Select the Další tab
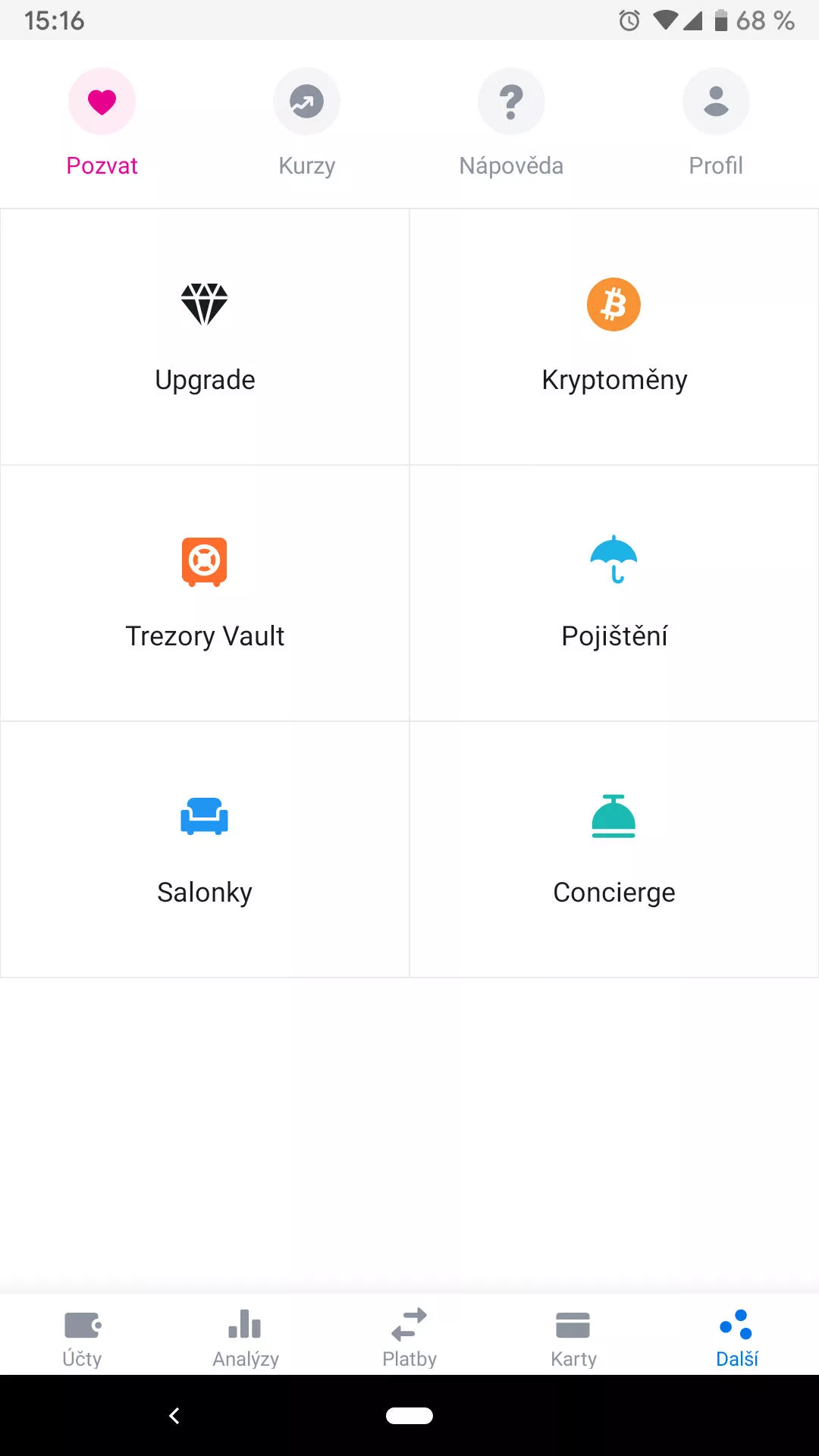Viewport: 819px width, 1456px height. [x=737, y=1336]
